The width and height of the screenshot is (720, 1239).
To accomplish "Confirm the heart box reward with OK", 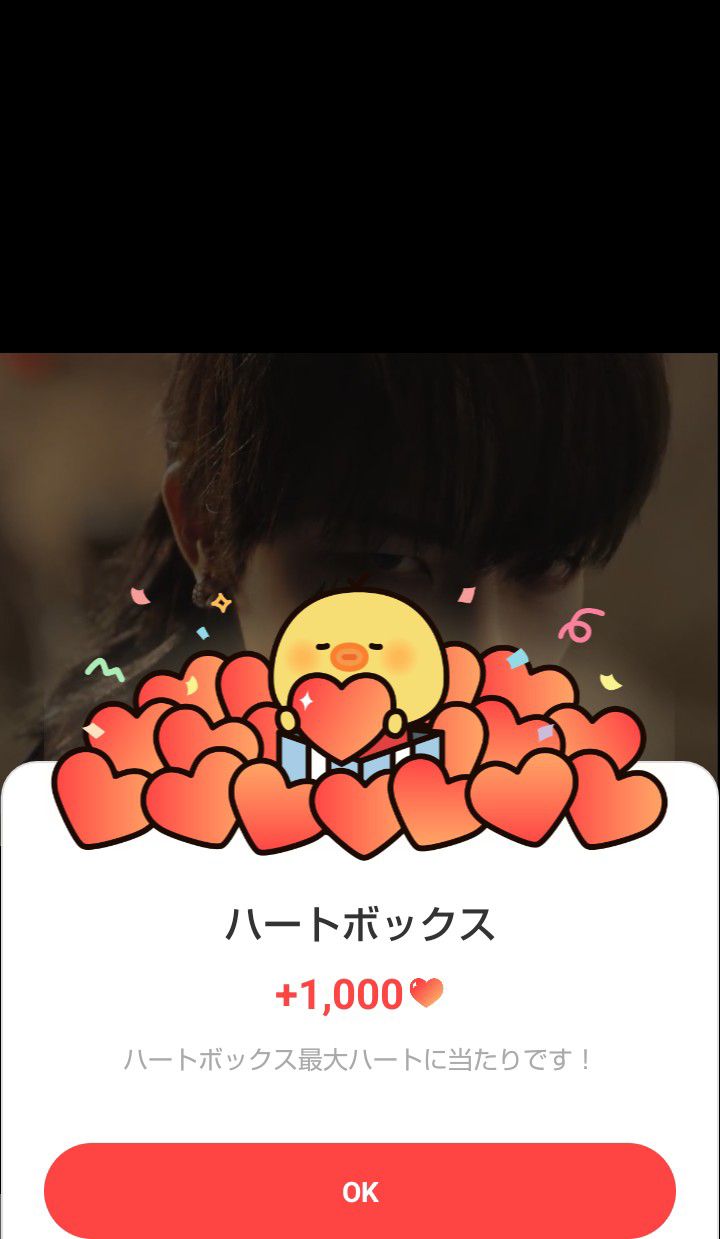I will pos(360,1191).
